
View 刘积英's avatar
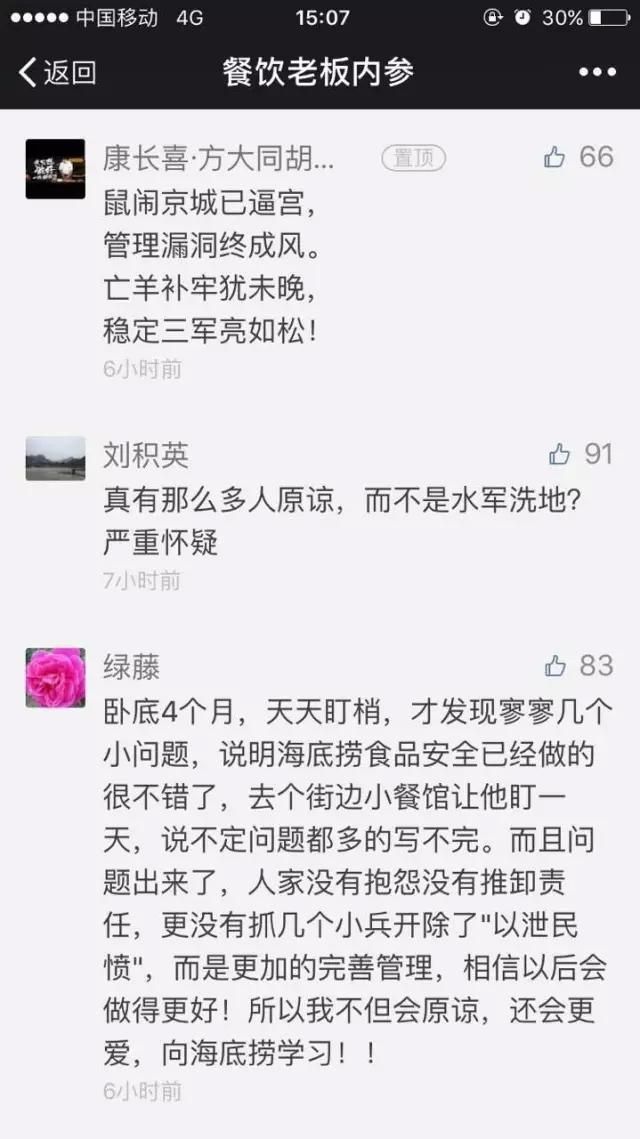coord(55,458)
